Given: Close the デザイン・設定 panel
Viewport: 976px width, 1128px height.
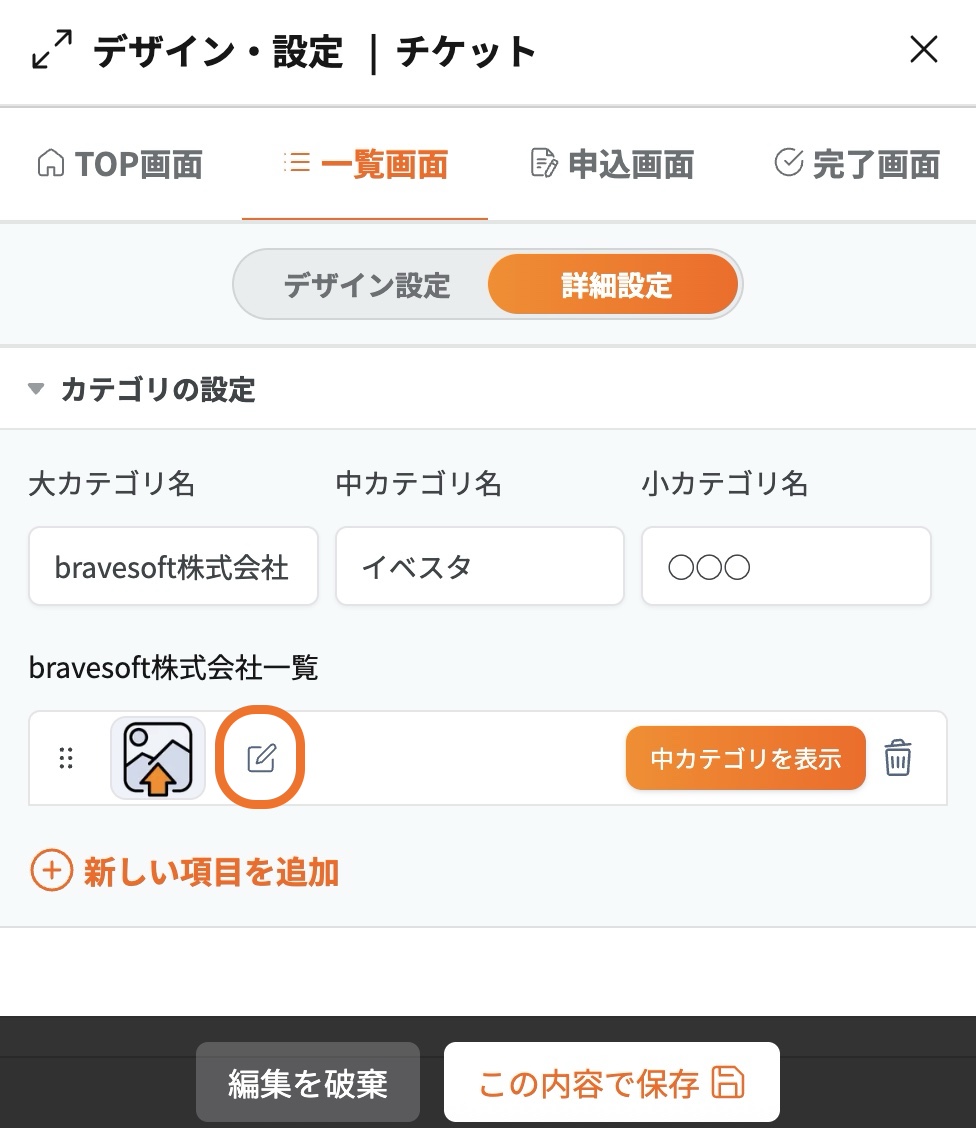Looking at the screenshot, I should pyautogui.click(x=923, y=50).
